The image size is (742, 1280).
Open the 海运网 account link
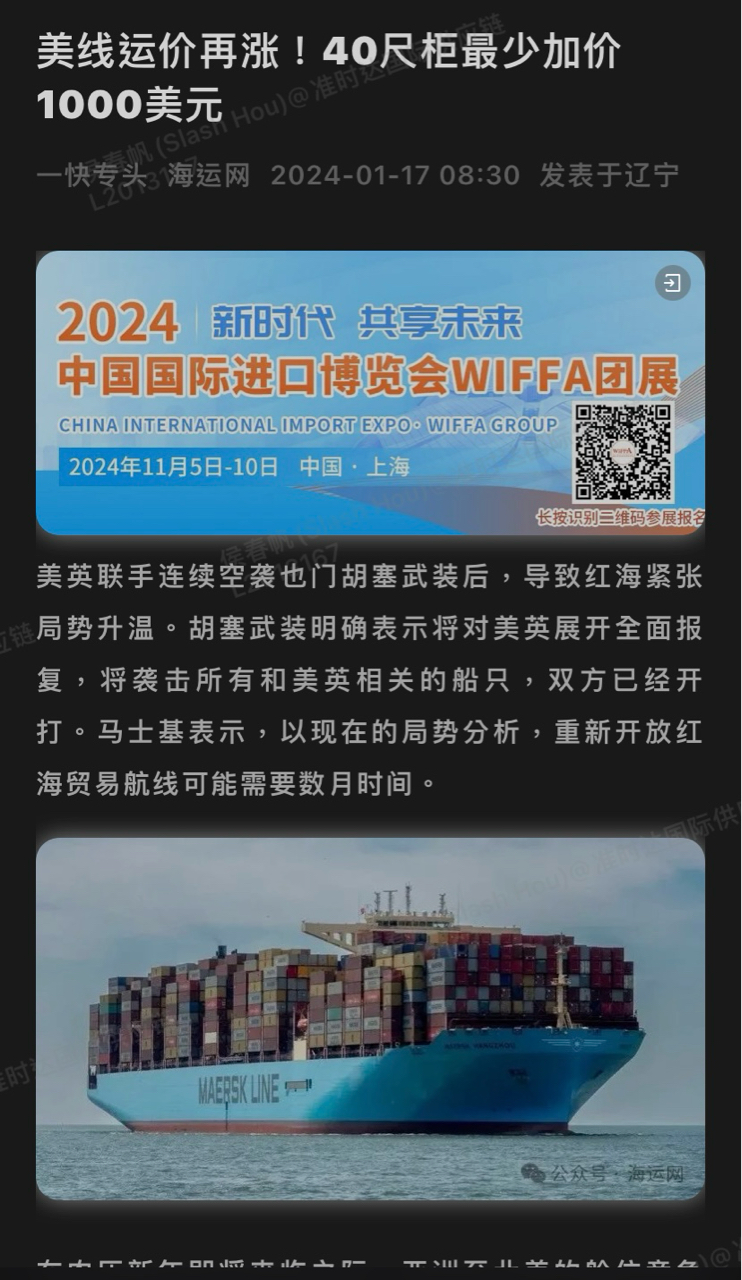click(x=208, y=175)
